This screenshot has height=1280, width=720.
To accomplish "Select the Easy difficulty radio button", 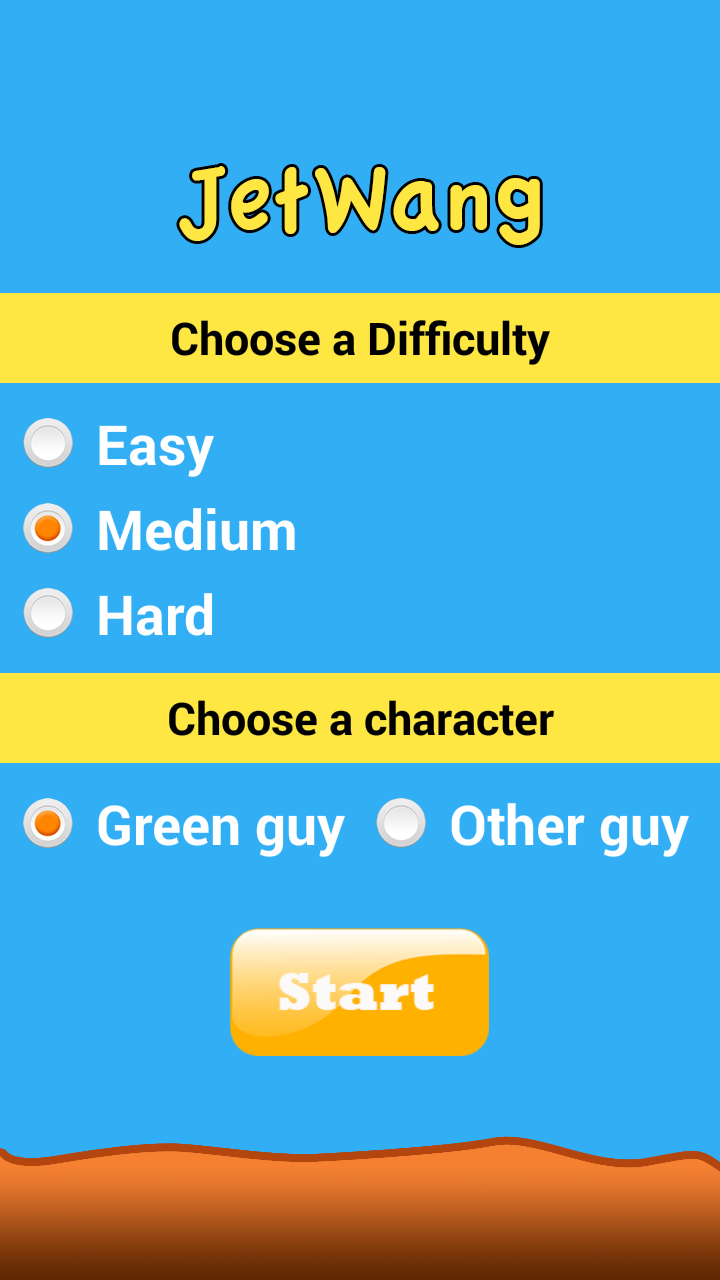I will (47, 444).
